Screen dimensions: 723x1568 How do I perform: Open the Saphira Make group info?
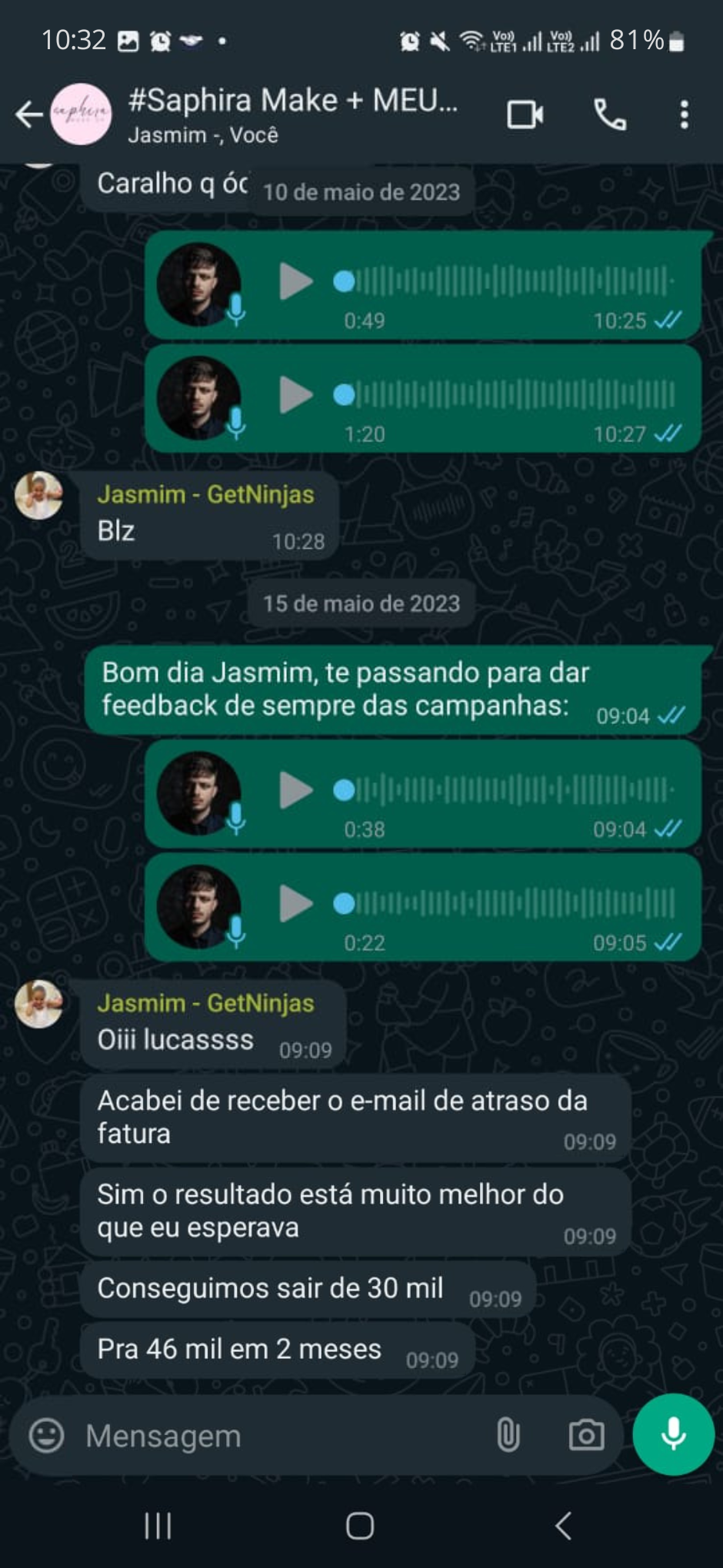pos(292,114)
